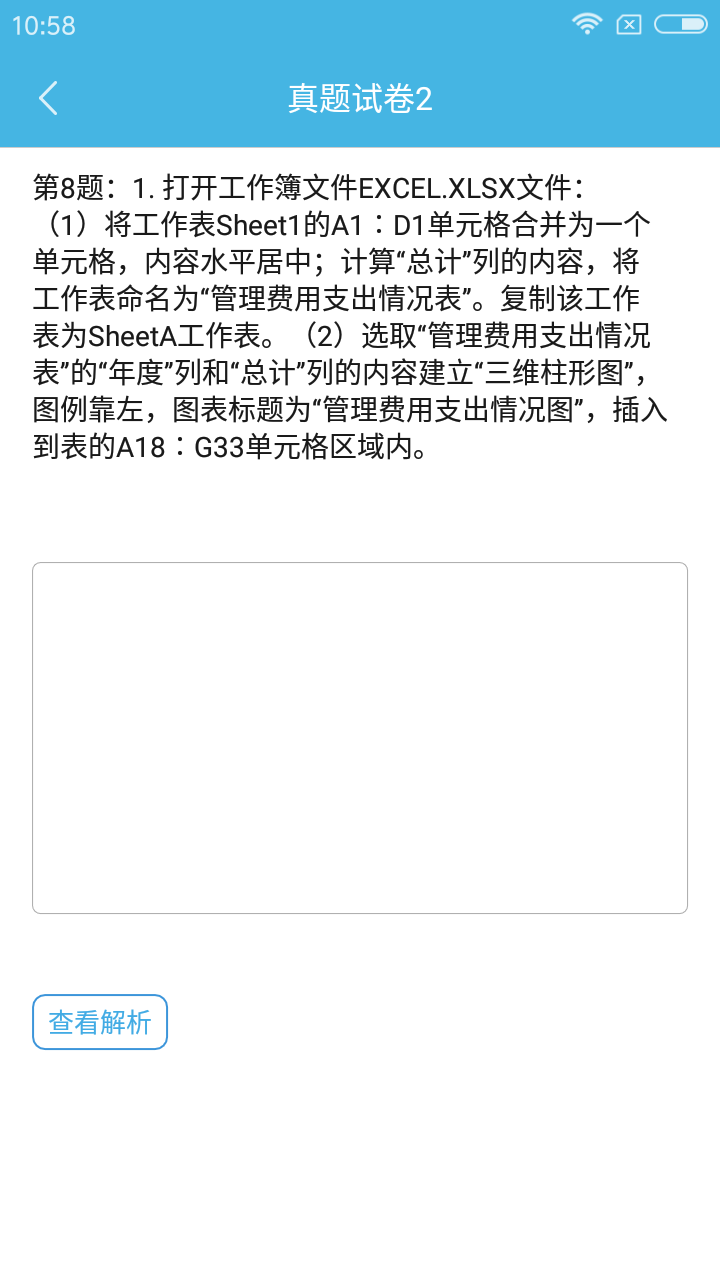
Task: Tap the SIM error badge near the battery
Action: pos(630,24)
